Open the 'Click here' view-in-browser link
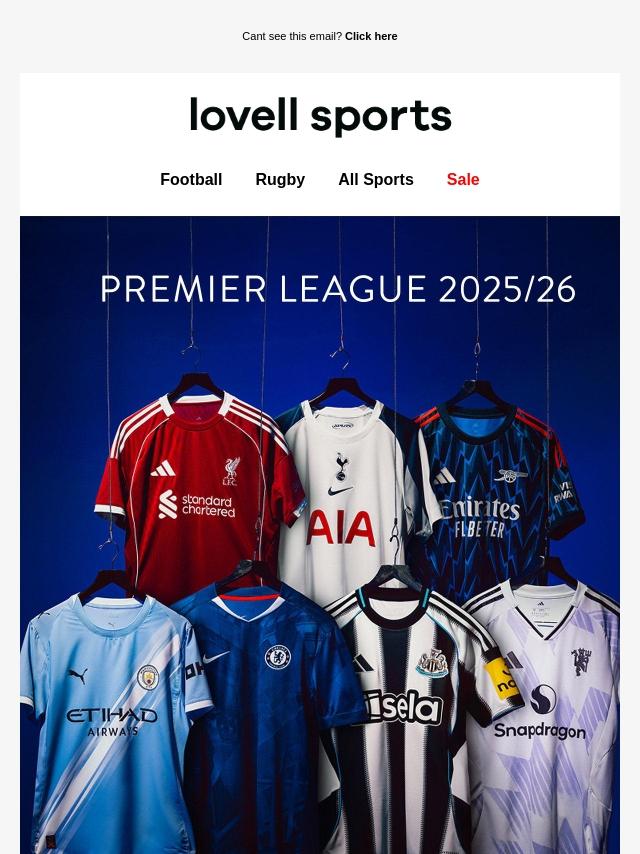640x854 pixels. 371,36
